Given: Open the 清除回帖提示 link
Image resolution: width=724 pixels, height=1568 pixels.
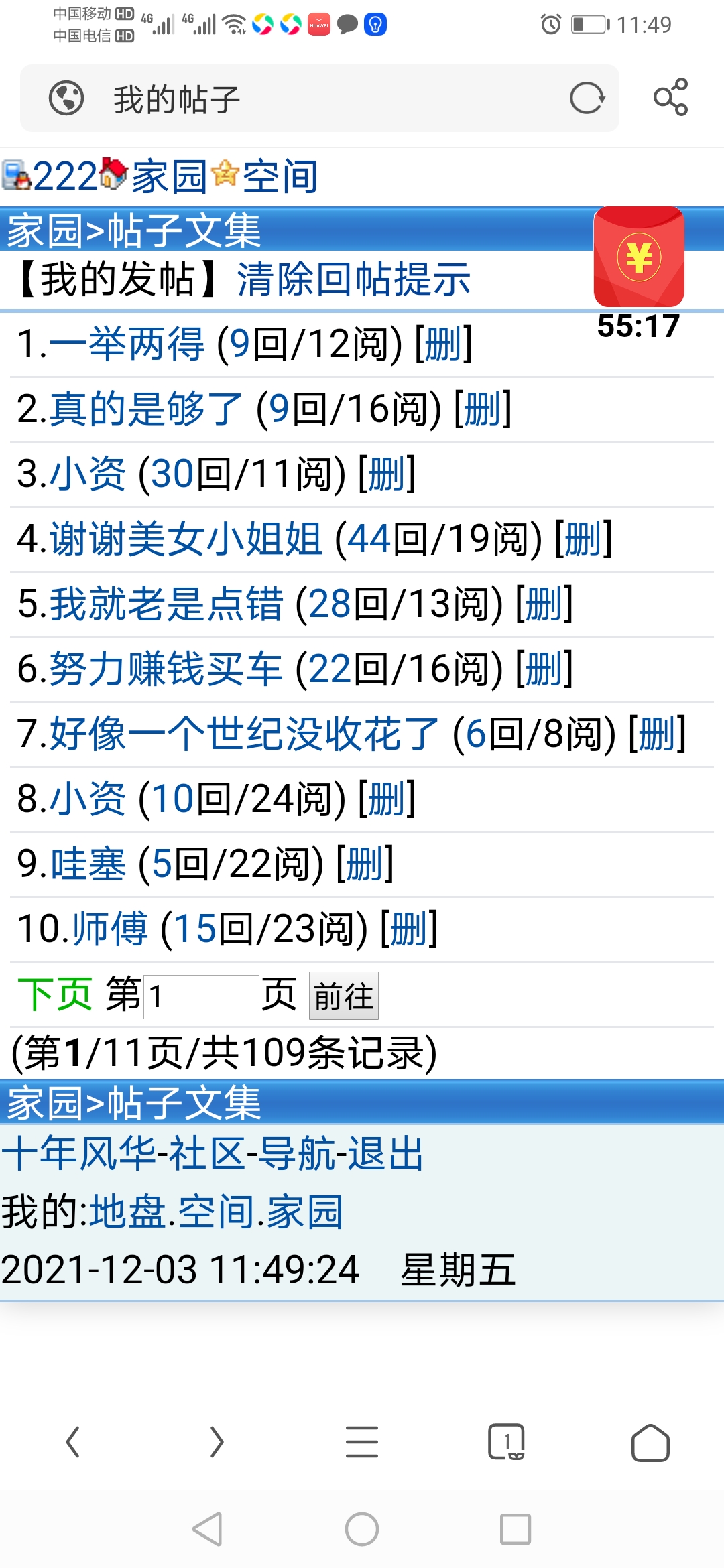Looking at the screenshot, I should point(353,279).
